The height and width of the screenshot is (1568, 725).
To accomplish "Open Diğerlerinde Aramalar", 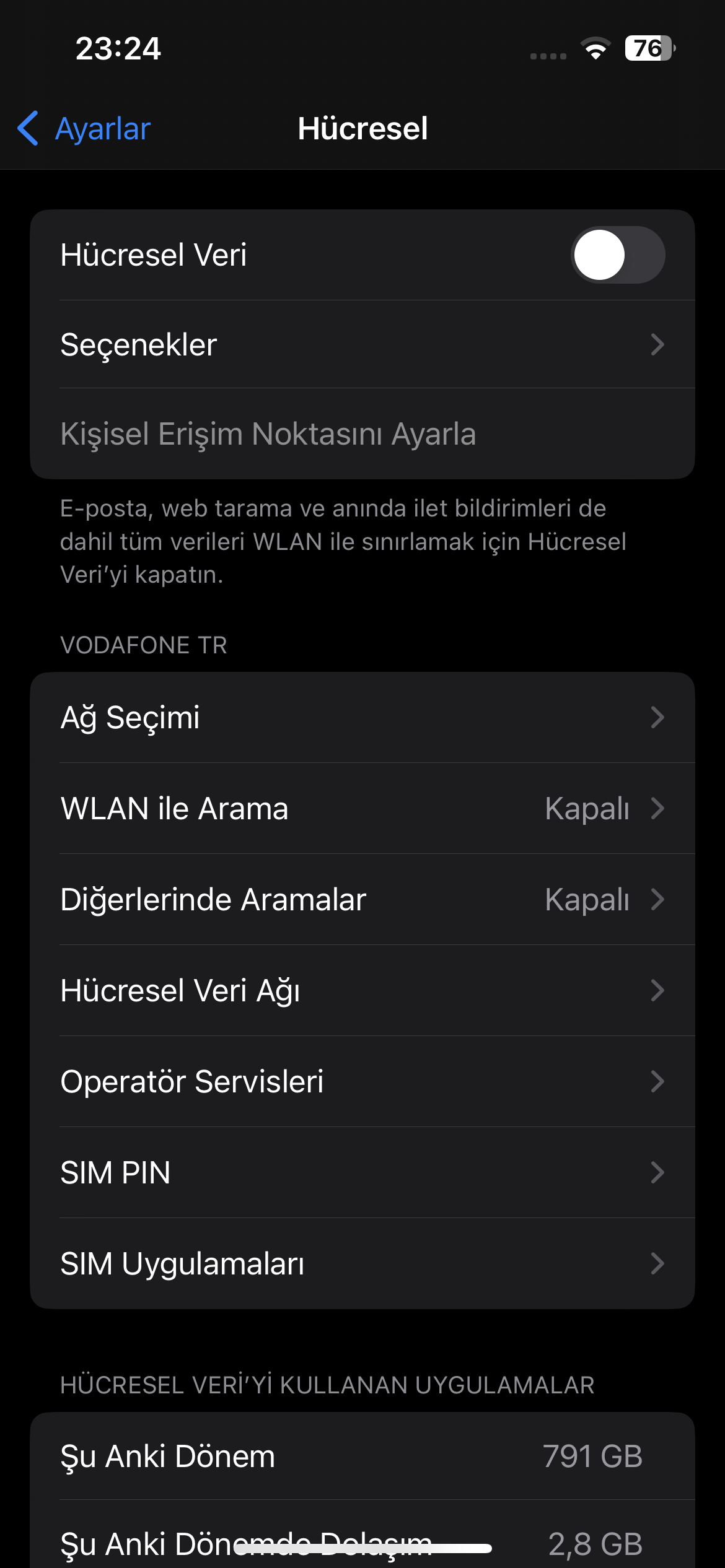I will (362, 899).
